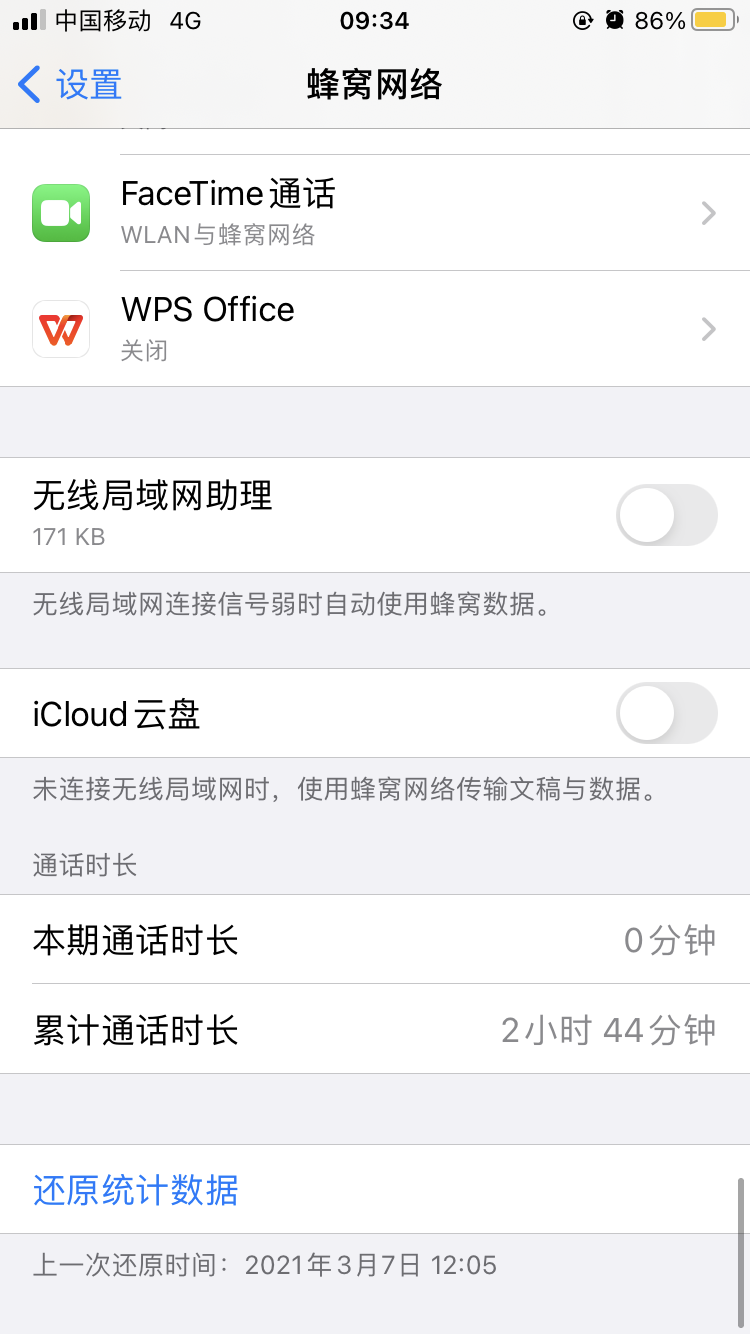Viewport: 750px width, 1334px height.
Task: Go back to 设置
Action: click(x=70, y=85)
